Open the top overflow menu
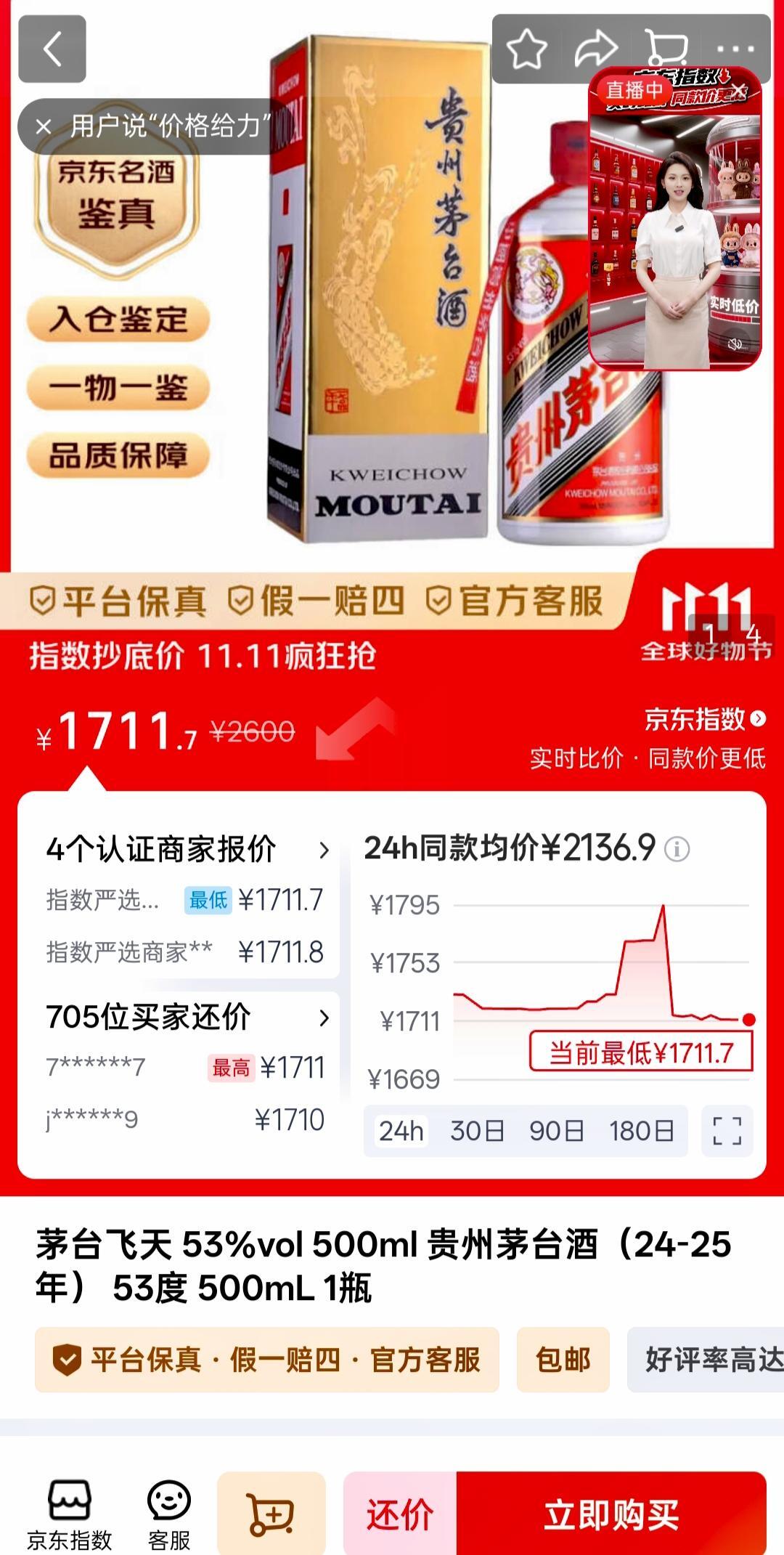Image resolution: width=784 pixels, height=1555 pixels. click(x=735, y=49)
